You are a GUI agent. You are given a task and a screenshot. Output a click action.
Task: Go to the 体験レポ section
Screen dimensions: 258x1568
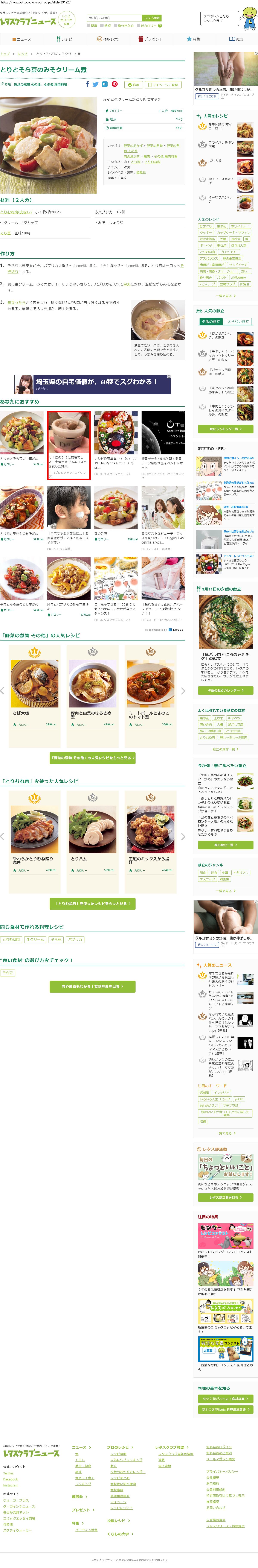(108, 39)
